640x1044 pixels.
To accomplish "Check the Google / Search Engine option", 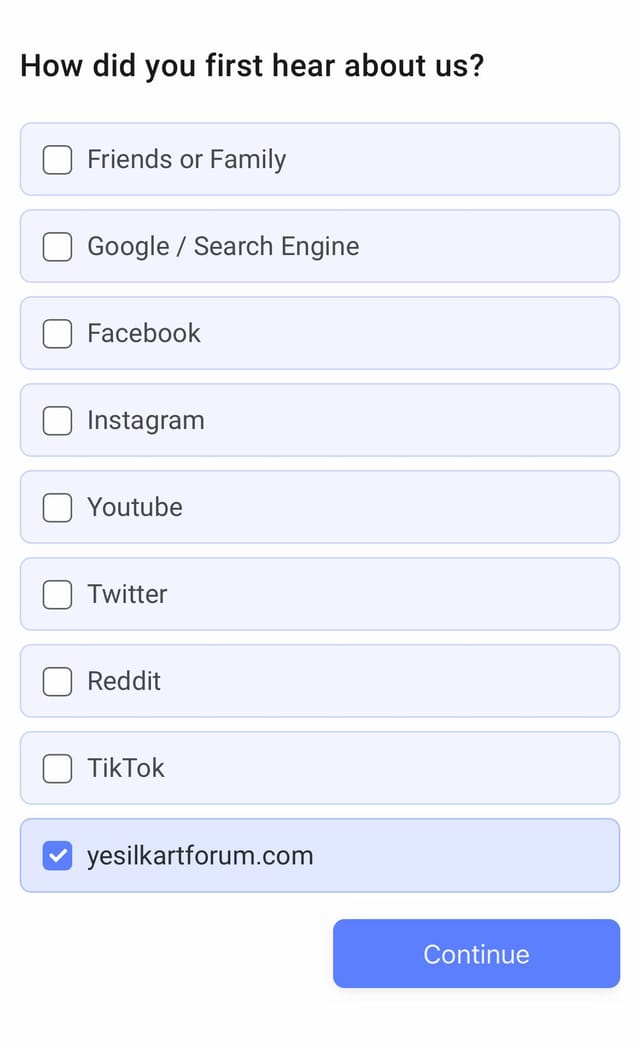I will tap(57, 246).
